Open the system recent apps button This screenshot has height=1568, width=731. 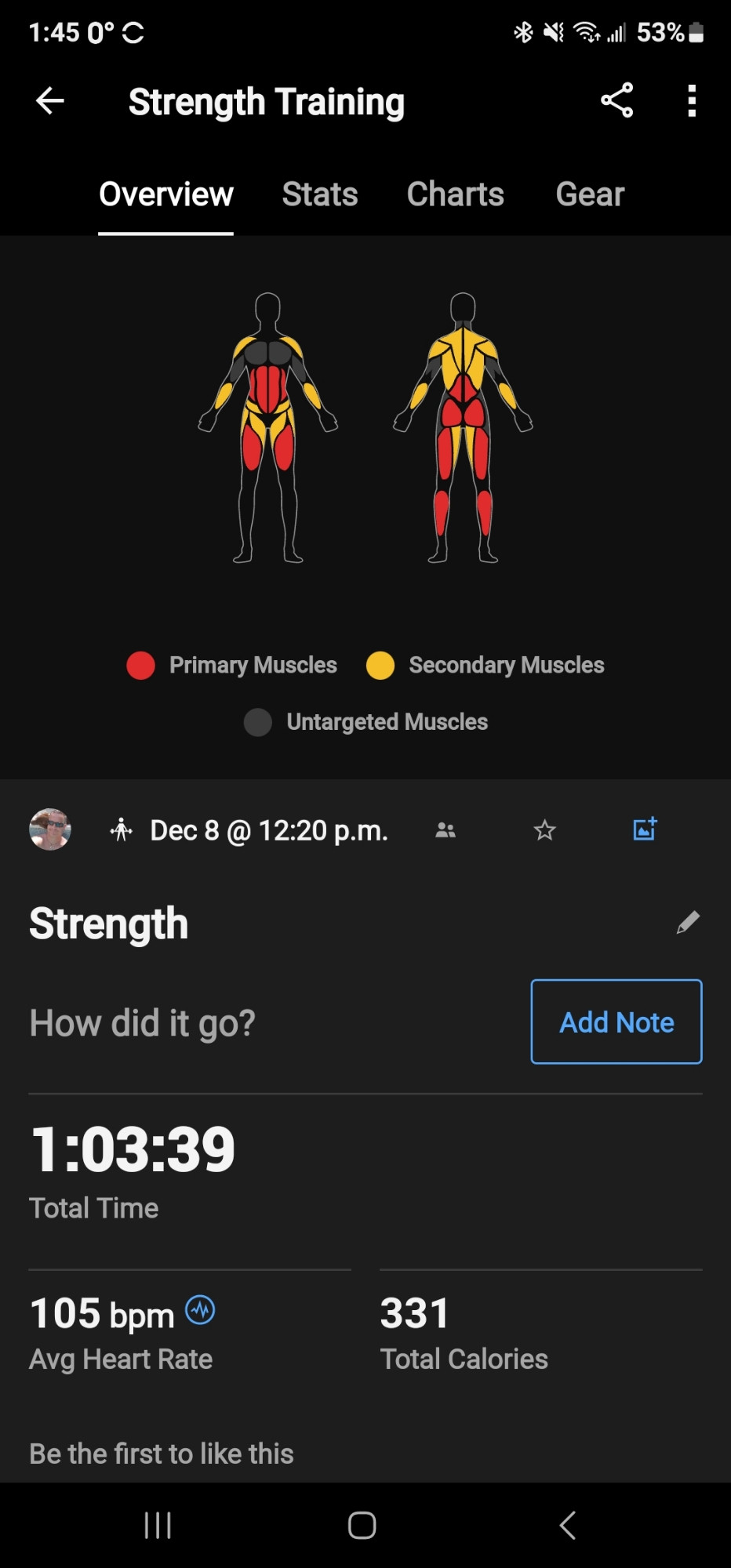coord(158,1526)
